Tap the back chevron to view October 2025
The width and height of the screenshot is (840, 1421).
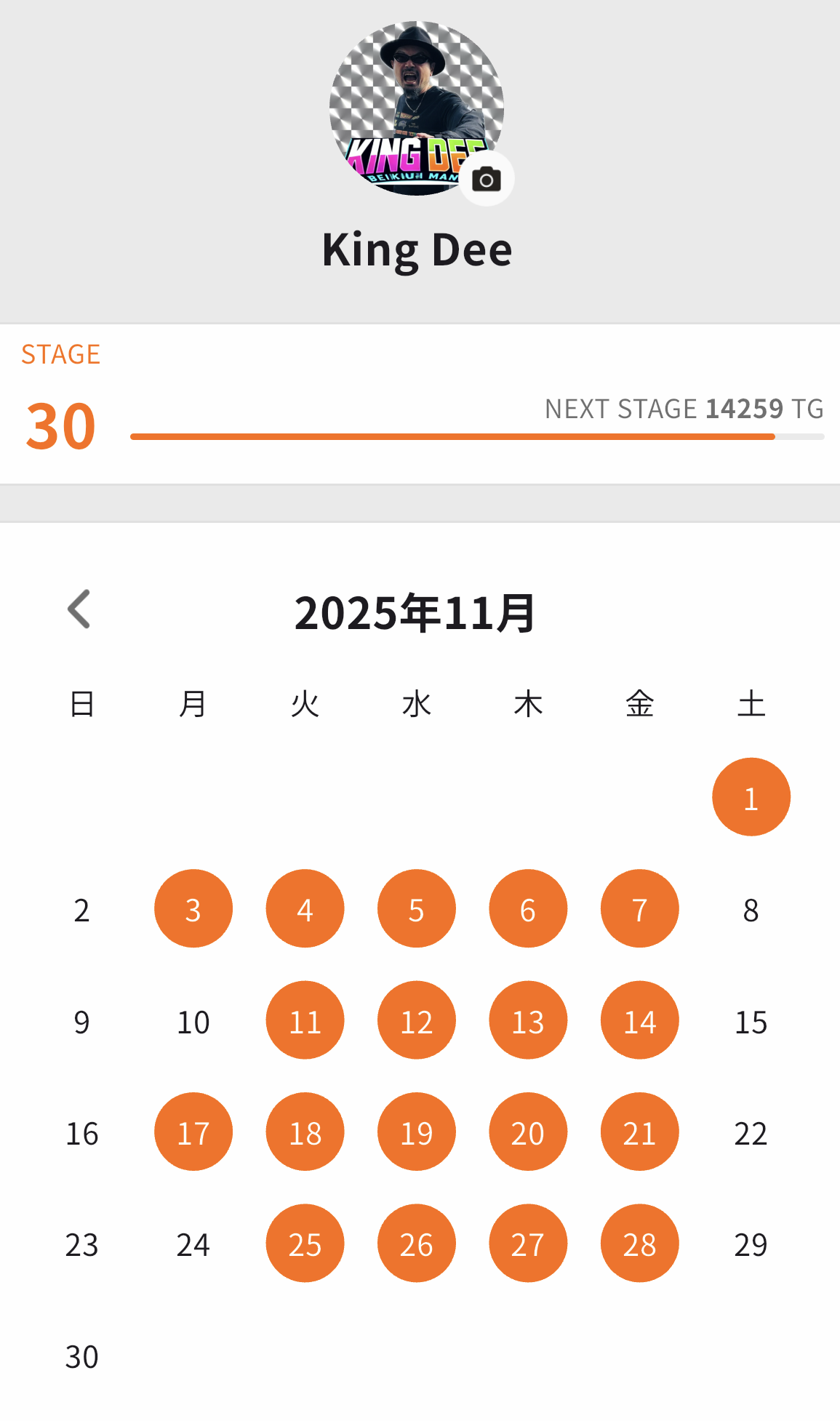point(78,609)
